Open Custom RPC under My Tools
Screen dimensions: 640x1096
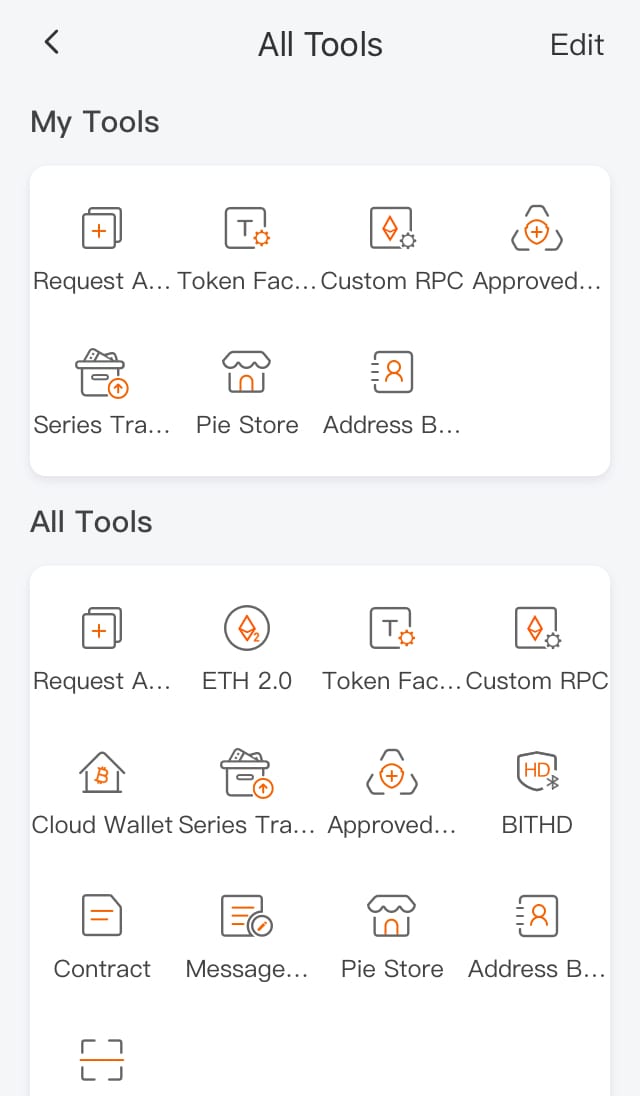(392, 251)
